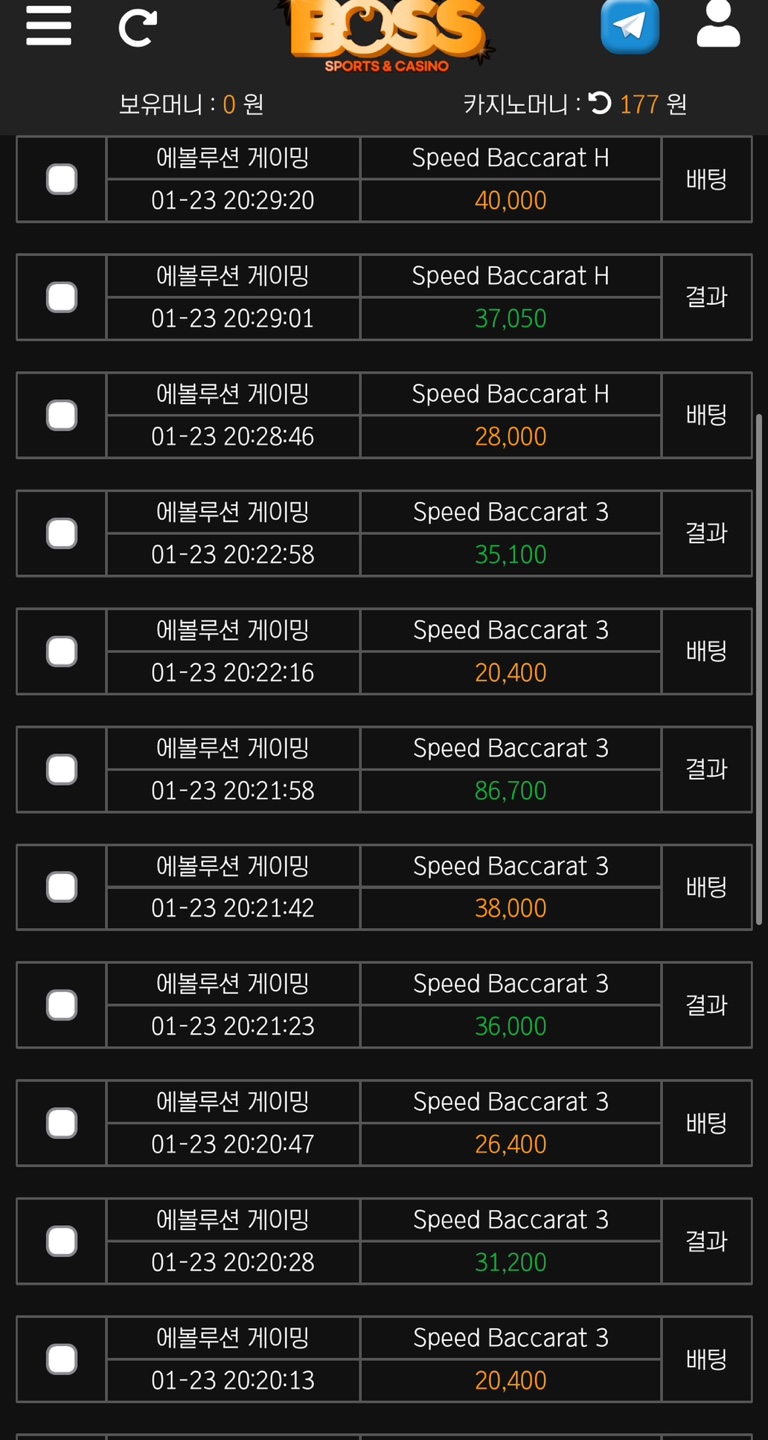This screenshot has width=768, height=1440.
Task: Tick the 20:20:13 row checkbox
Action: pyautogui.click(x=62, y=1359)
